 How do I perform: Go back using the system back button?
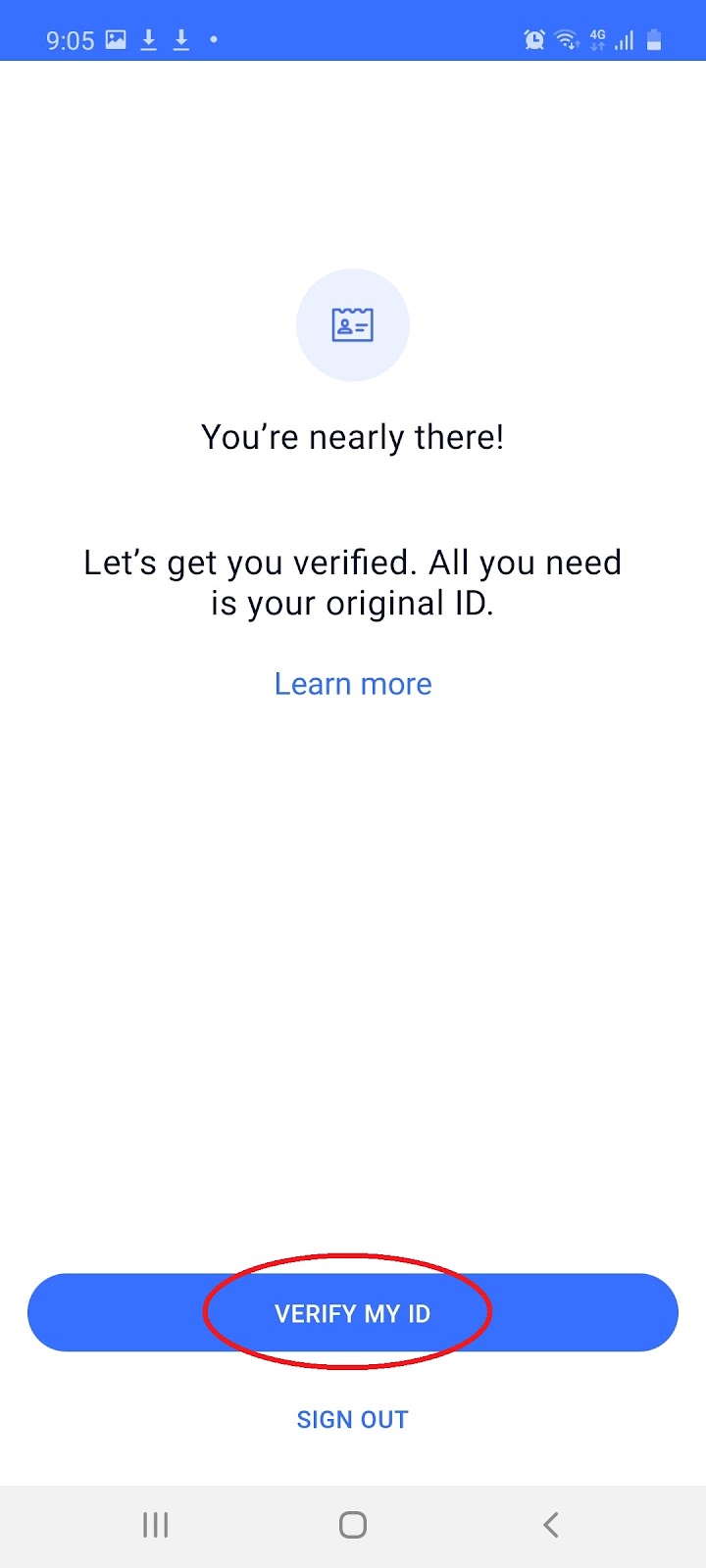(550, 1525)
